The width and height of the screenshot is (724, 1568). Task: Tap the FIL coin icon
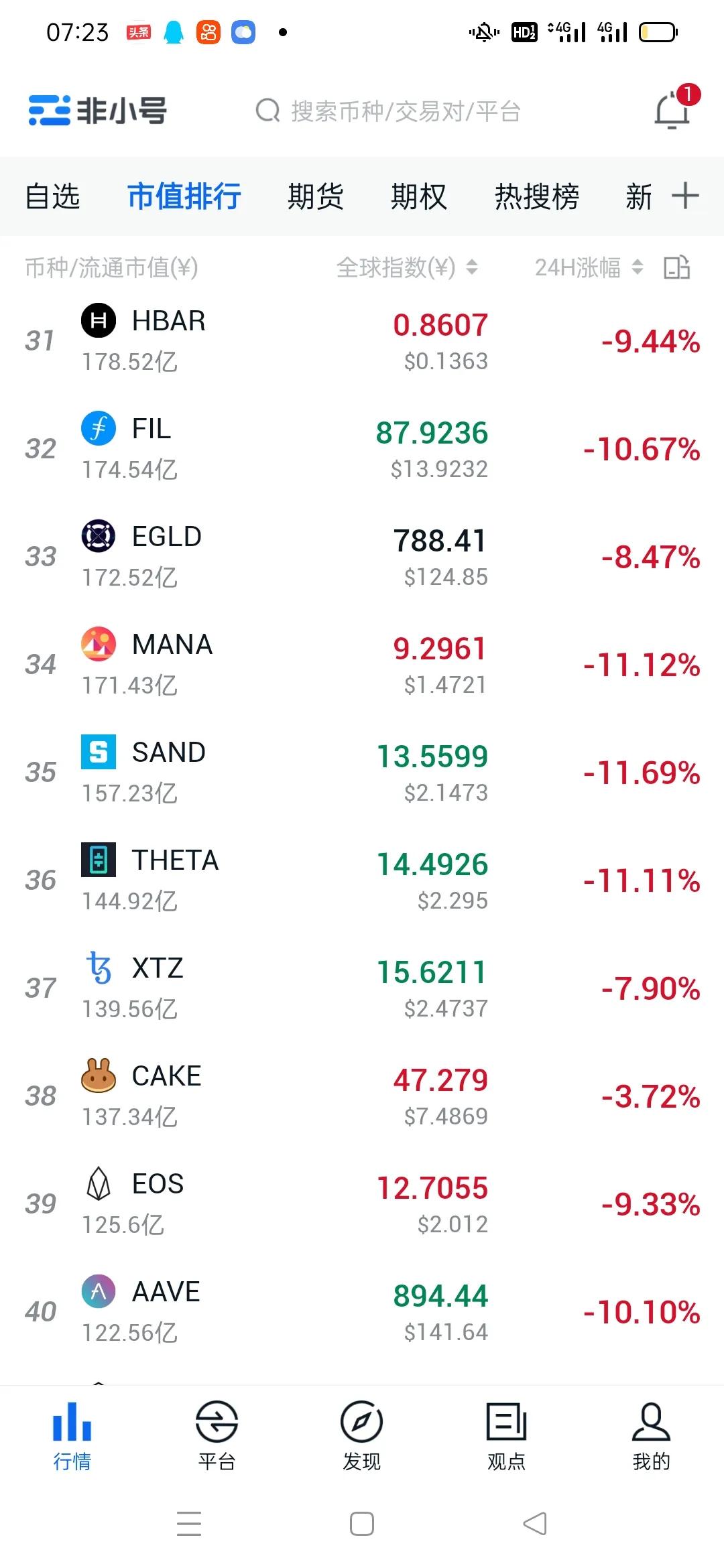click(x=99, y=429)
